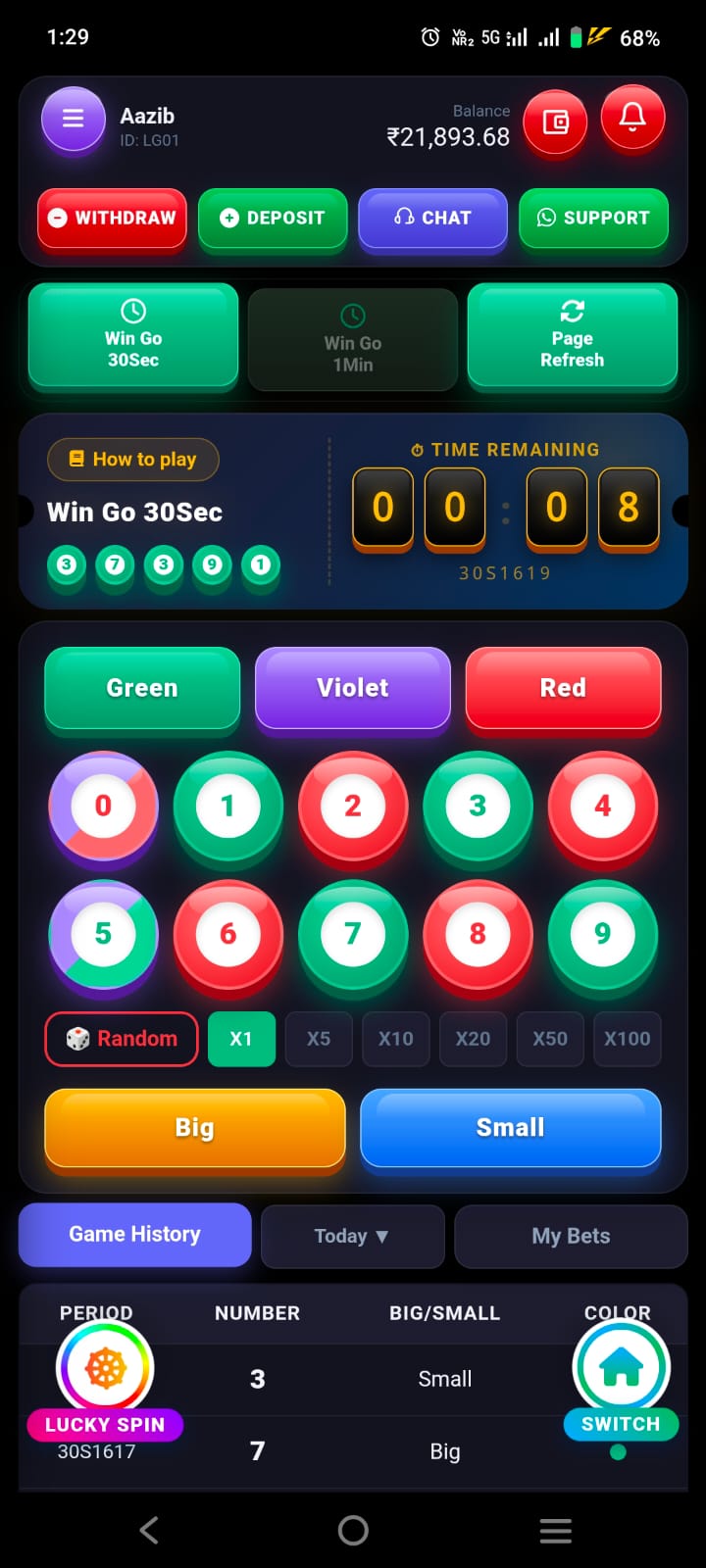
Task: Bet on Green
Action: pyautogui.click(x=142, y=688)
